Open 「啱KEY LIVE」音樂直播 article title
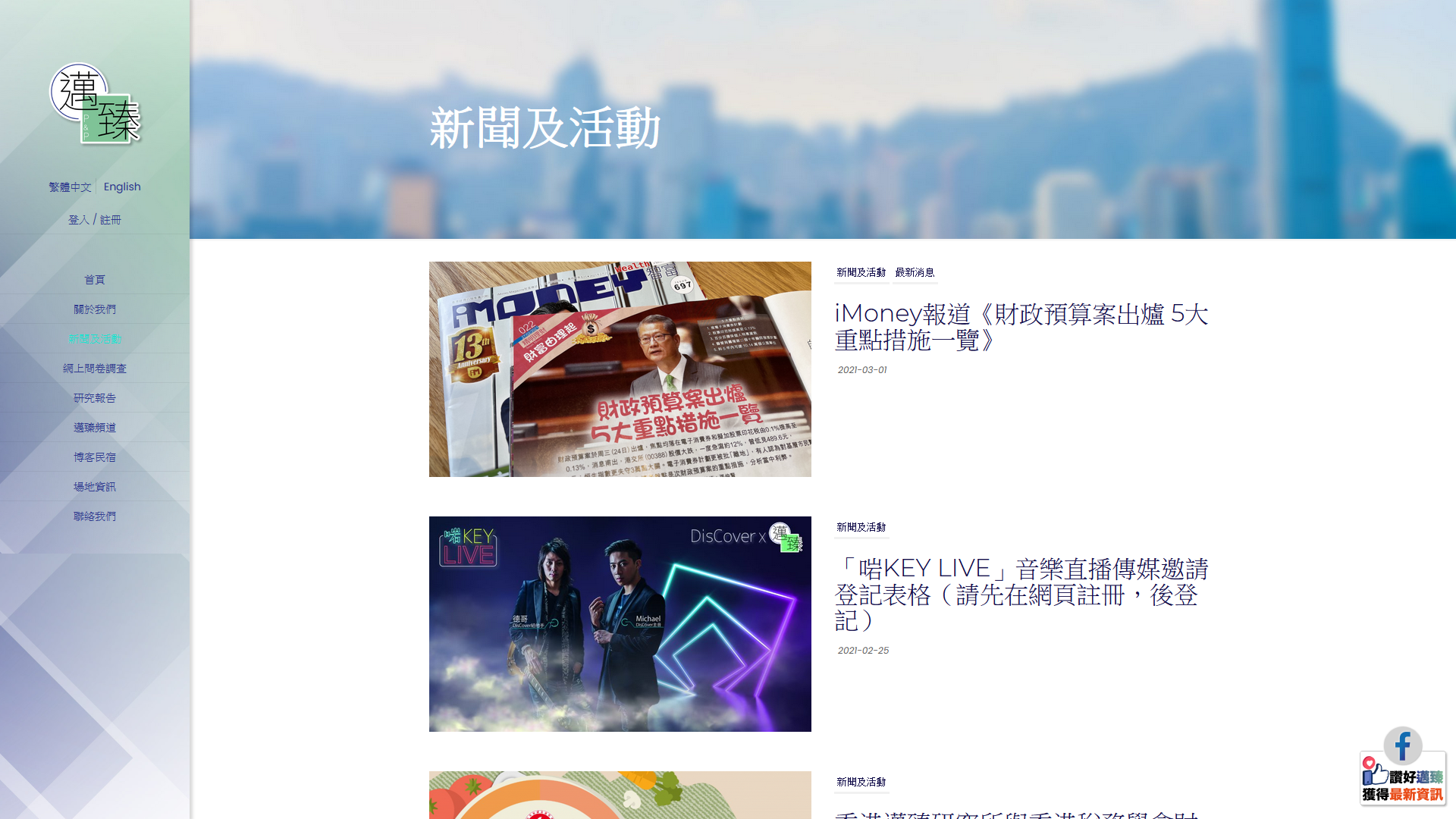Screen dimensions: 1456x819 point(1021,595)
